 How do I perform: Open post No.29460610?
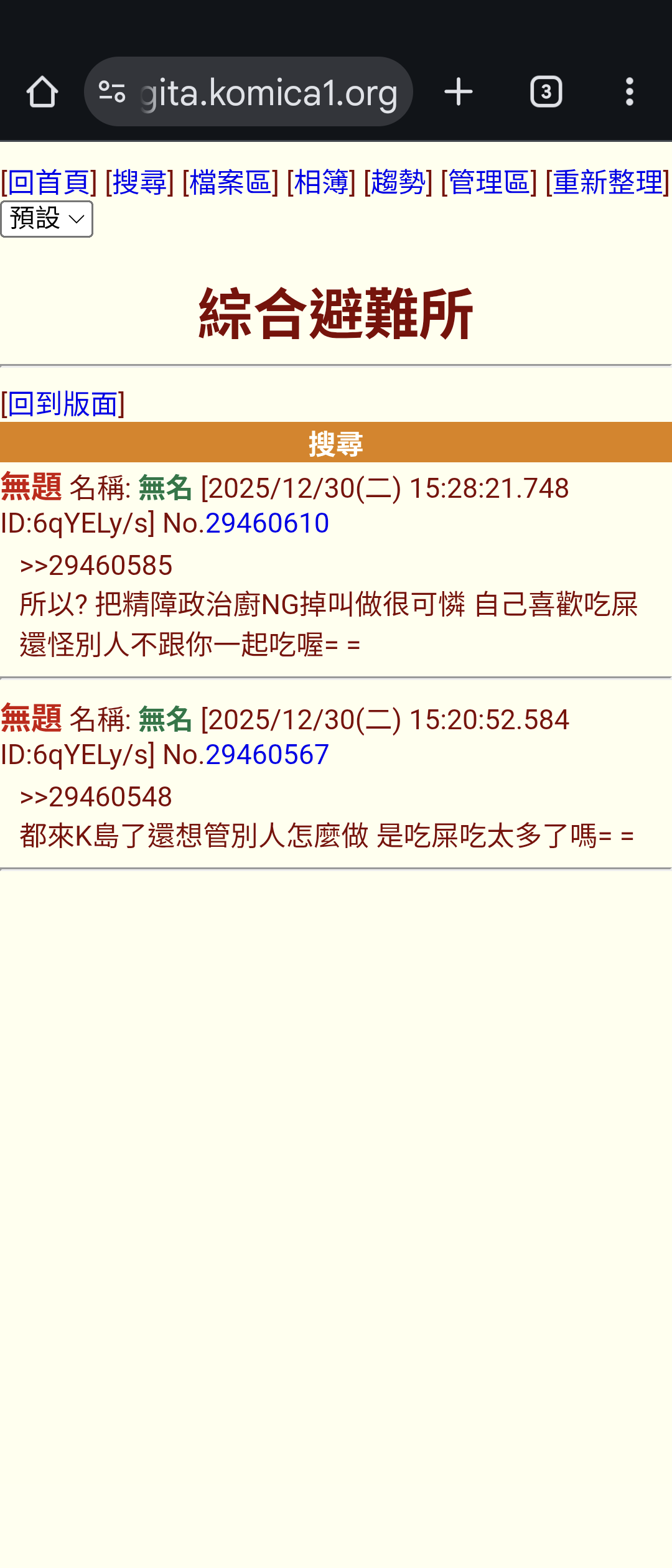click(x=267, y=523)
